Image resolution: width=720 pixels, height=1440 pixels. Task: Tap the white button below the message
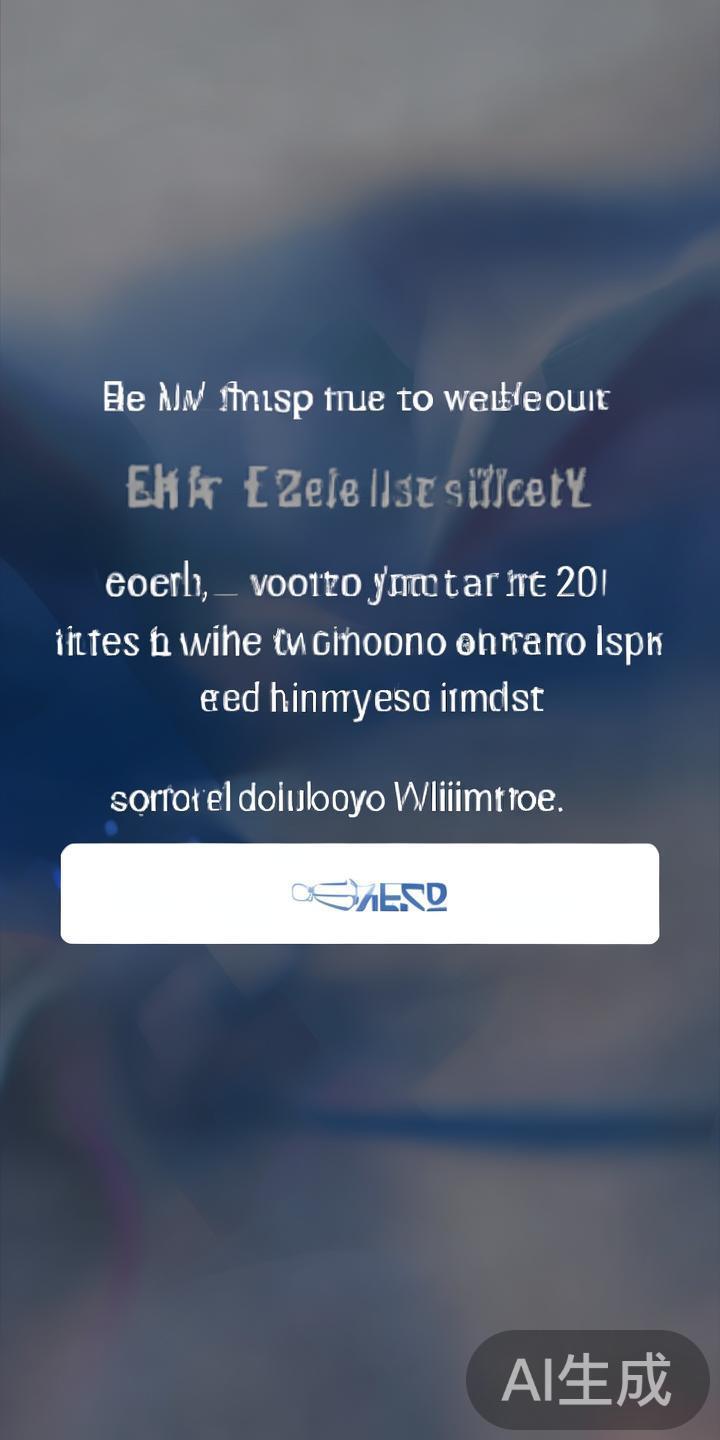pos(360,893)
